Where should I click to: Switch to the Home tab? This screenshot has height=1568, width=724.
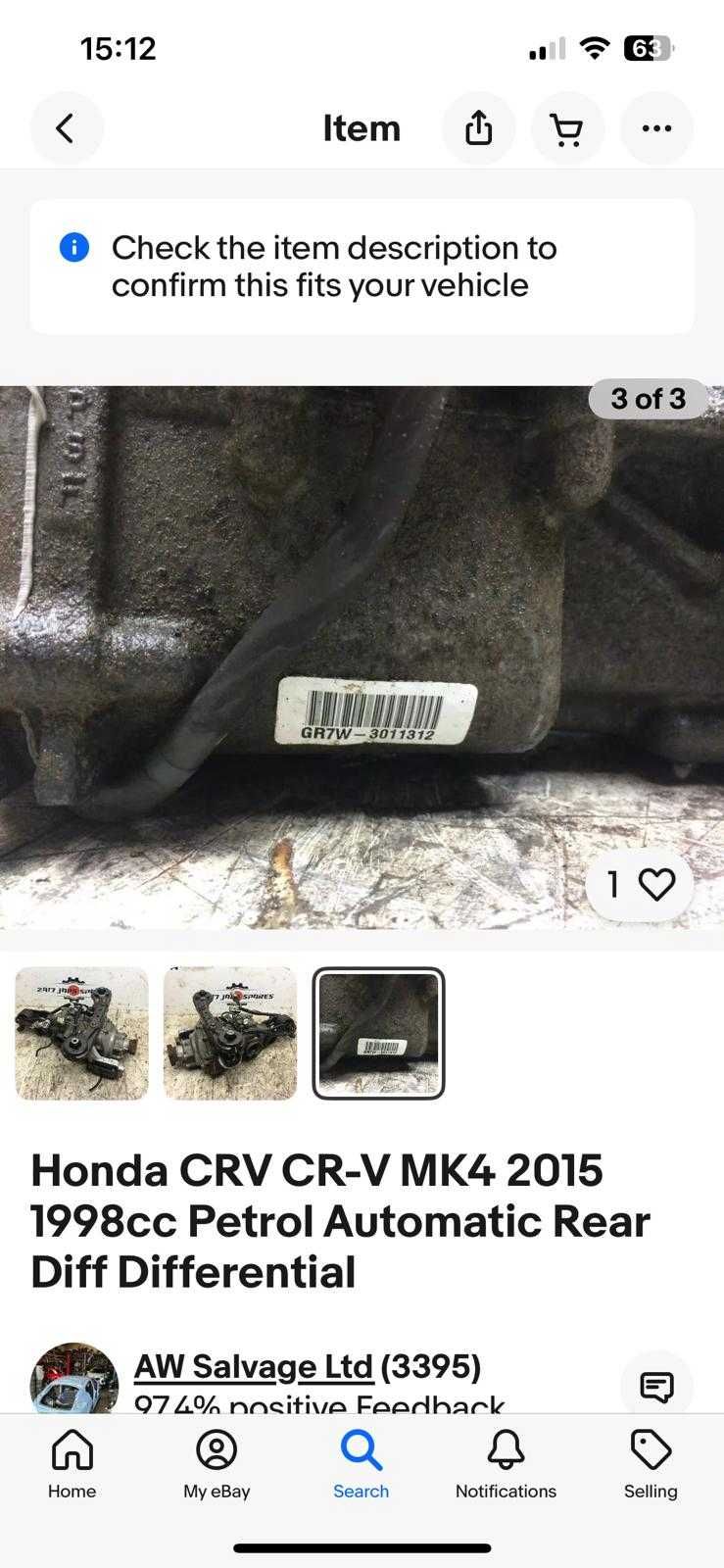coord(72,1464)
